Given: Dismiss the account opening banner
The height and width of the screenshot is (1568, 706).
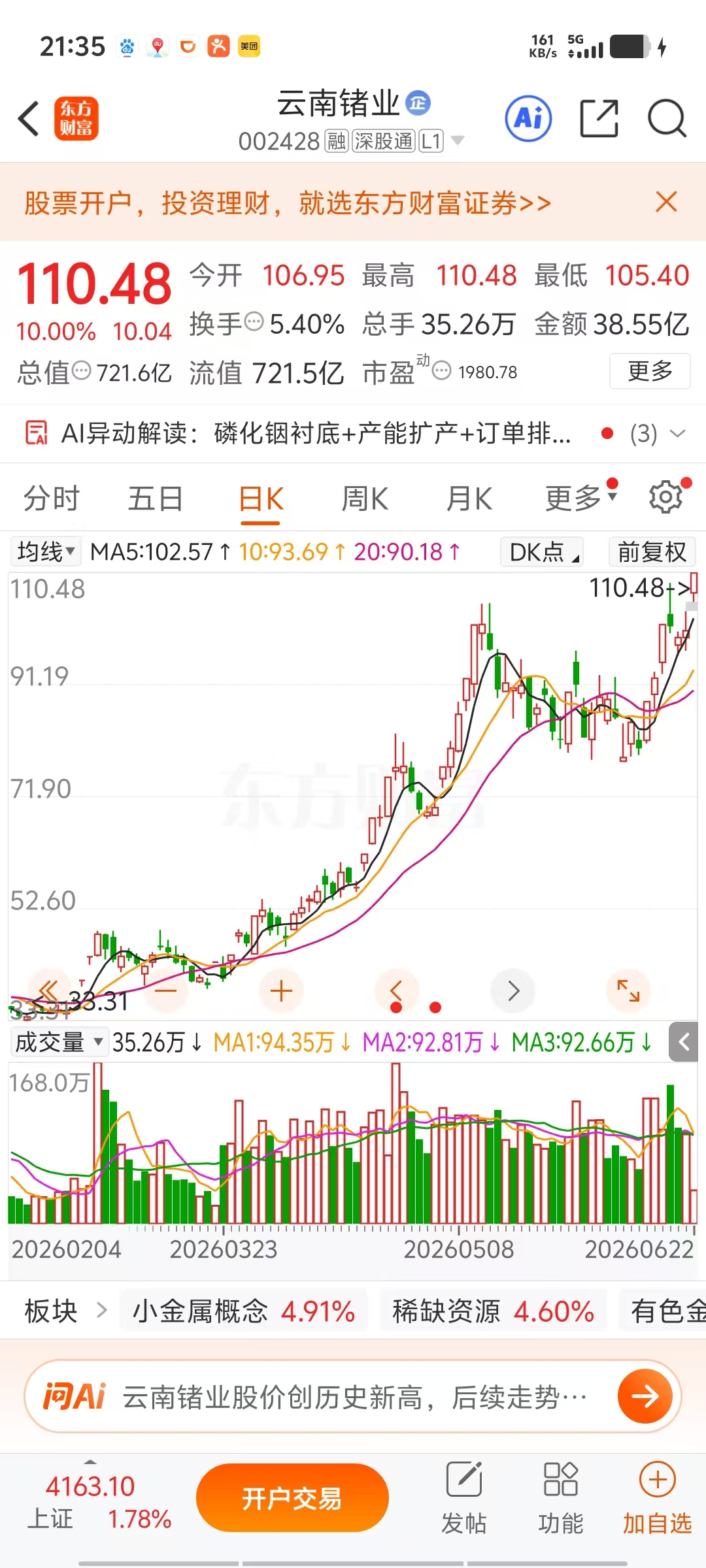Looking at the screenshot, I should point(666,202).
